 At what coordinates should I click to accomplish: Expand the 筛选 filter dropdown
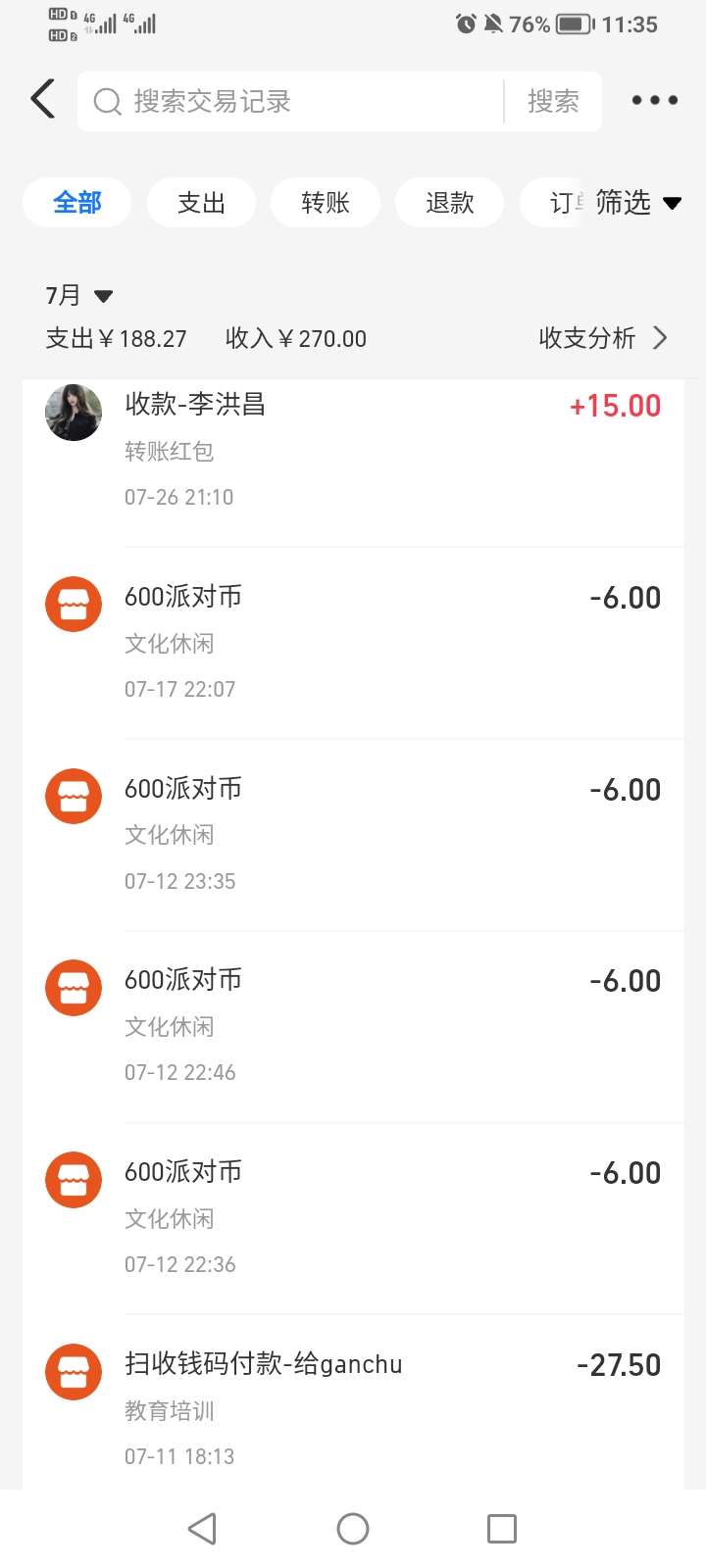pos(636,203)
